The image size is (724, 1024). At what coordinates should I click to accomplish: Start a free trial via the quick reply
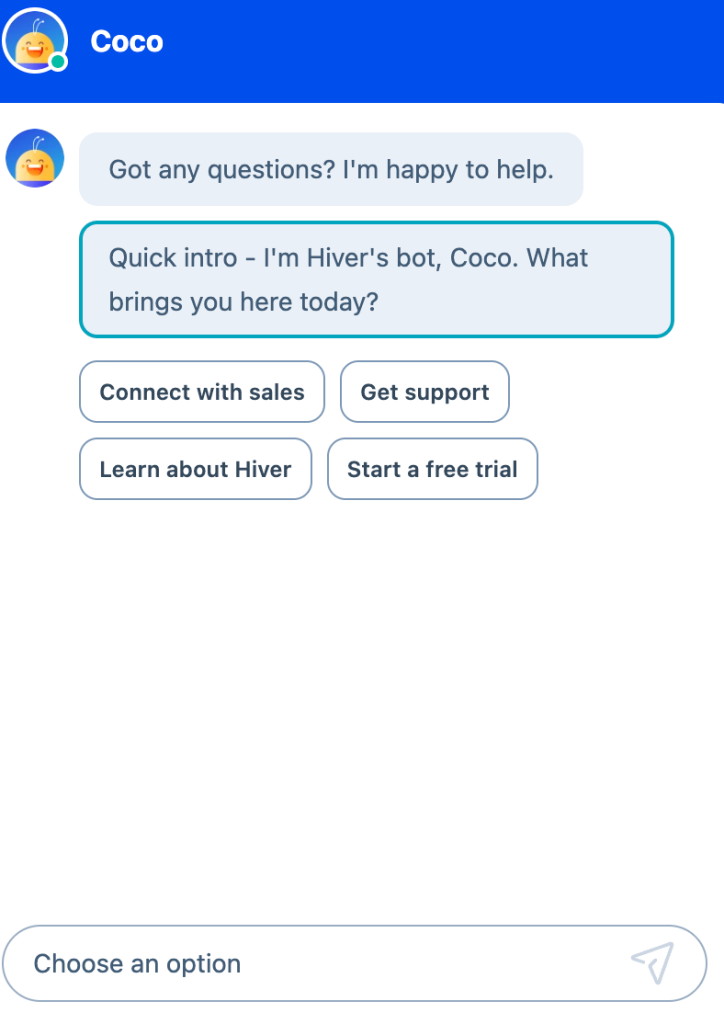[432, 468]
